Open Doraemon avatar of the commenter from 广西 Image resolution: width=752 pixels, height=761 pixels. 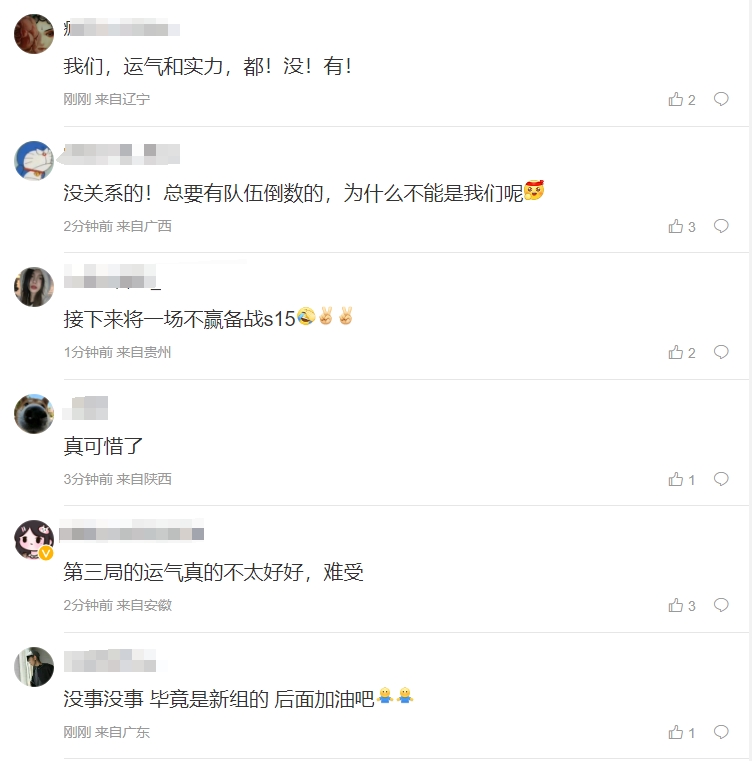click(34, 161)
